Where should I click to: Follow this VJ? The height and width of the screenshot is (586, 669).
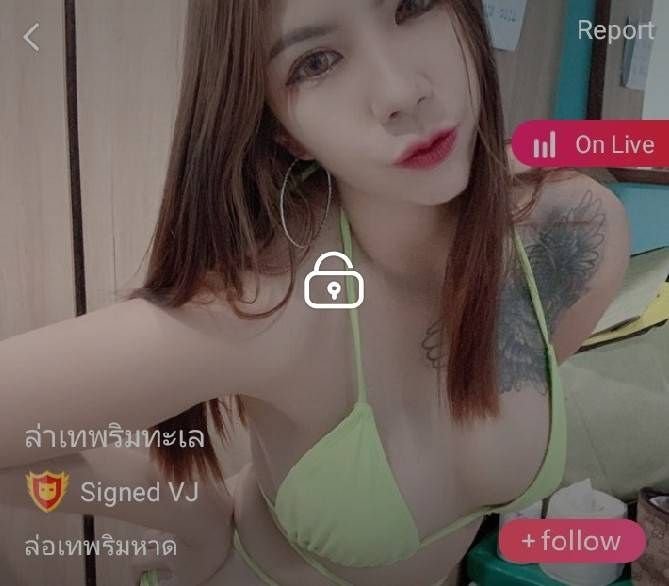coord(571,541)
